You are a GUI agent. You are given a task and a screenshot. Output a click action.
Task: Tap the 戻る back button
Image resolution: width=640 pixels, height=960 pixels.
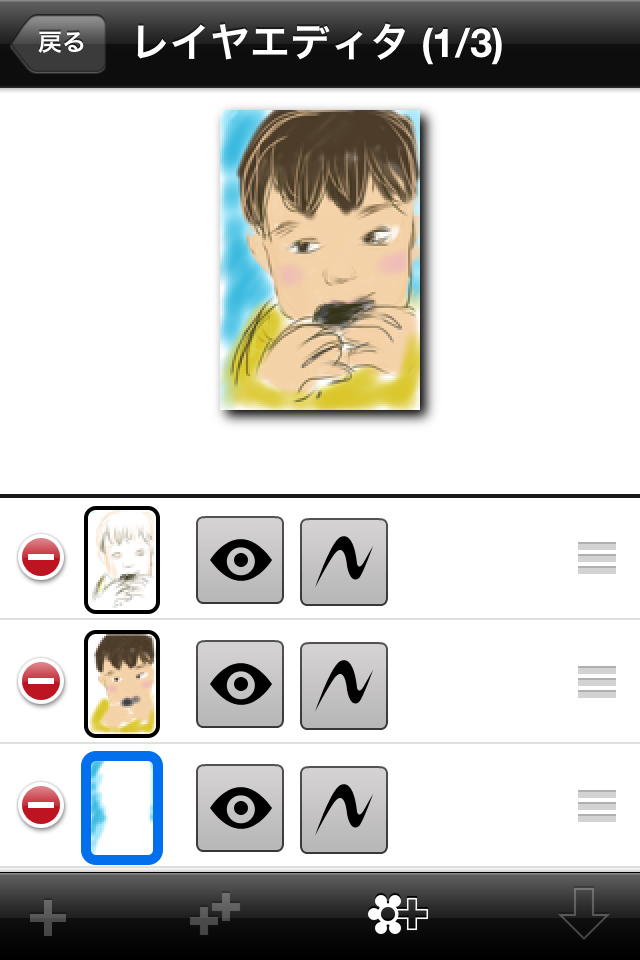[x=58, y=43]
